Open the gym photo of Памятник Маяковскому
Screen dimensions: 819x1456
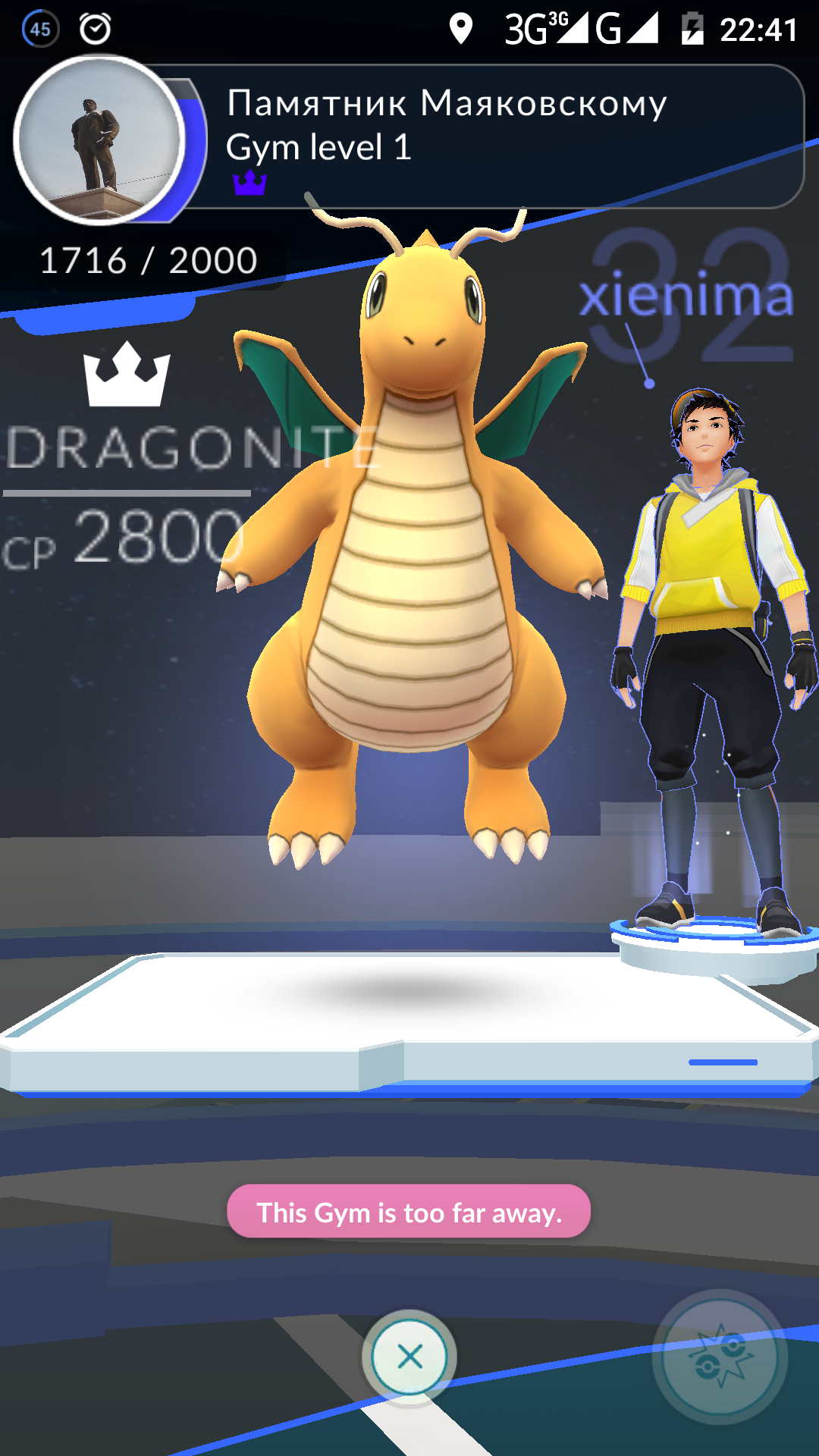tap(99, 141)
